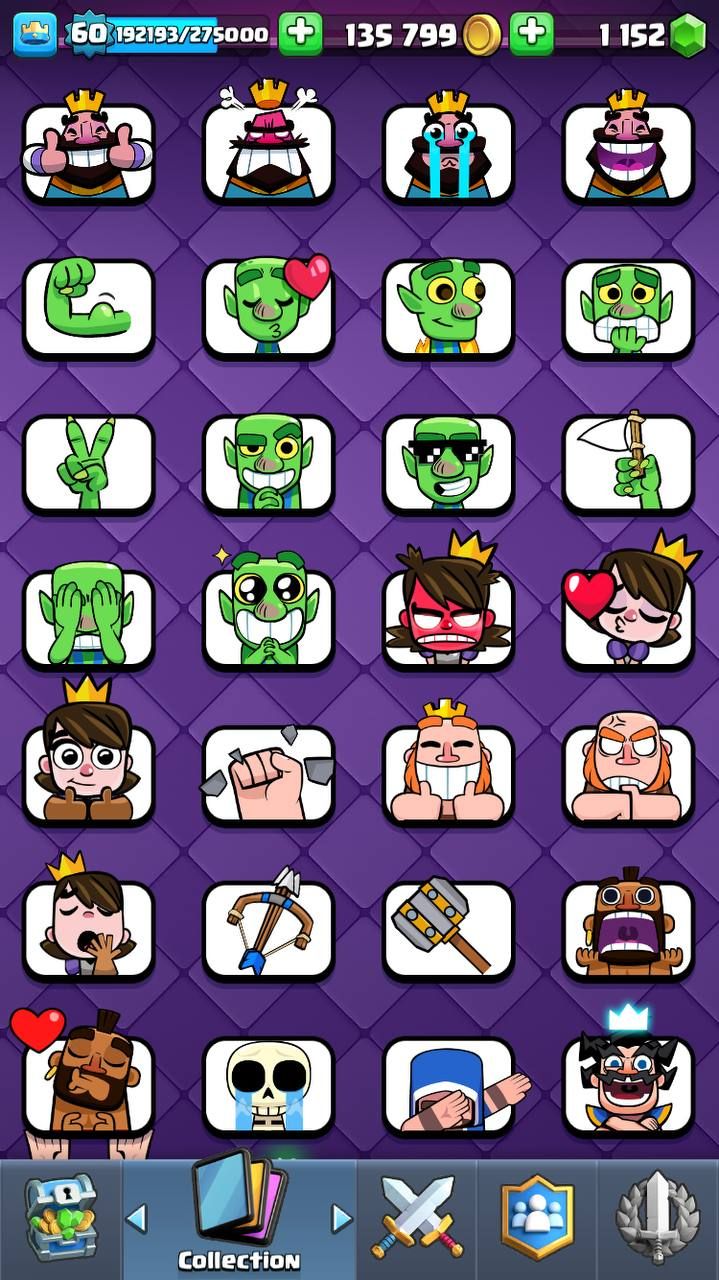Open the Events sword laurel tab
The image size is (719, 1280).
(657, 1218)
